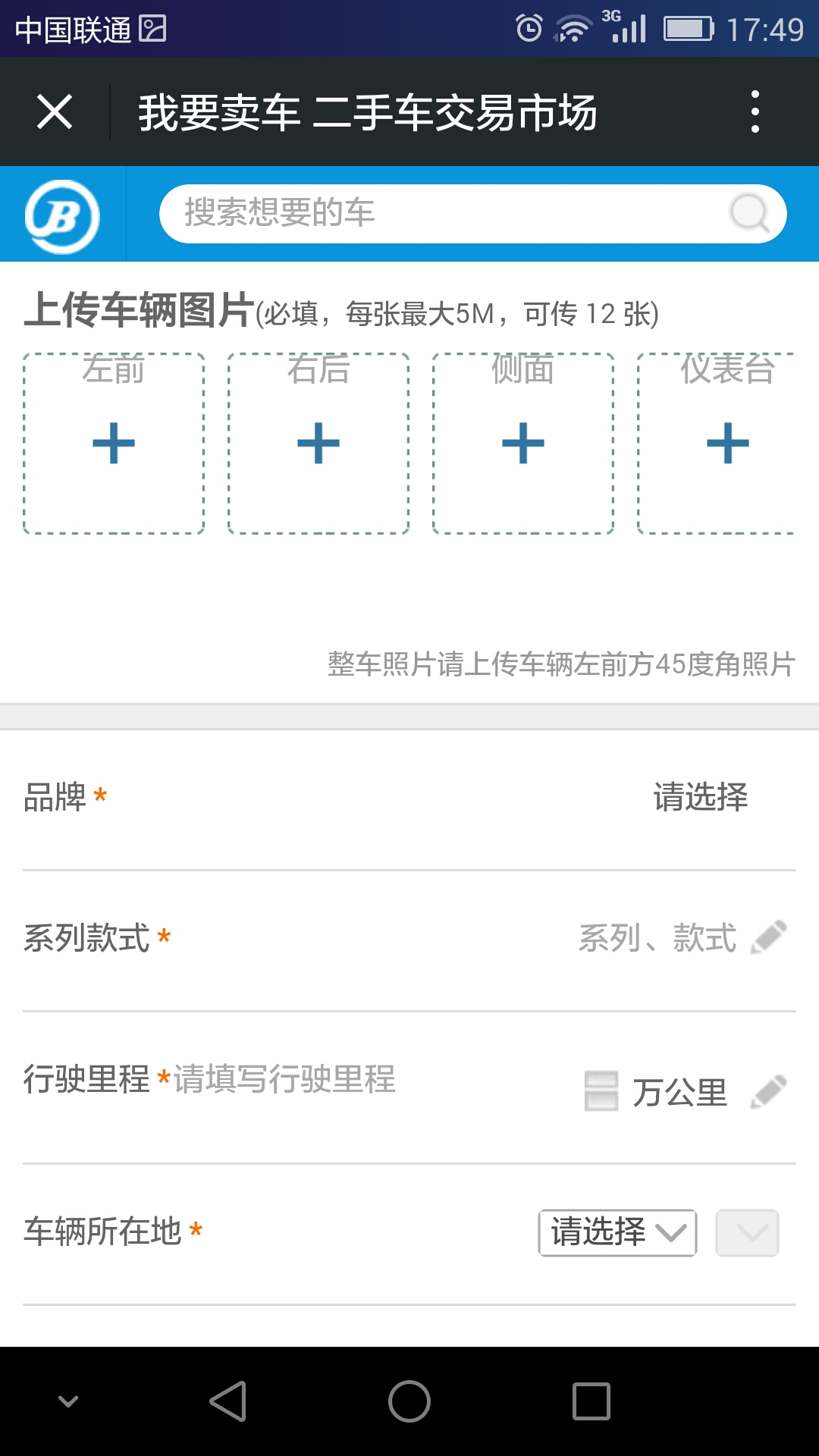Tap the search box 搜索想要的车
This screenshot has width=819, height=1456.
pos(440,213)
